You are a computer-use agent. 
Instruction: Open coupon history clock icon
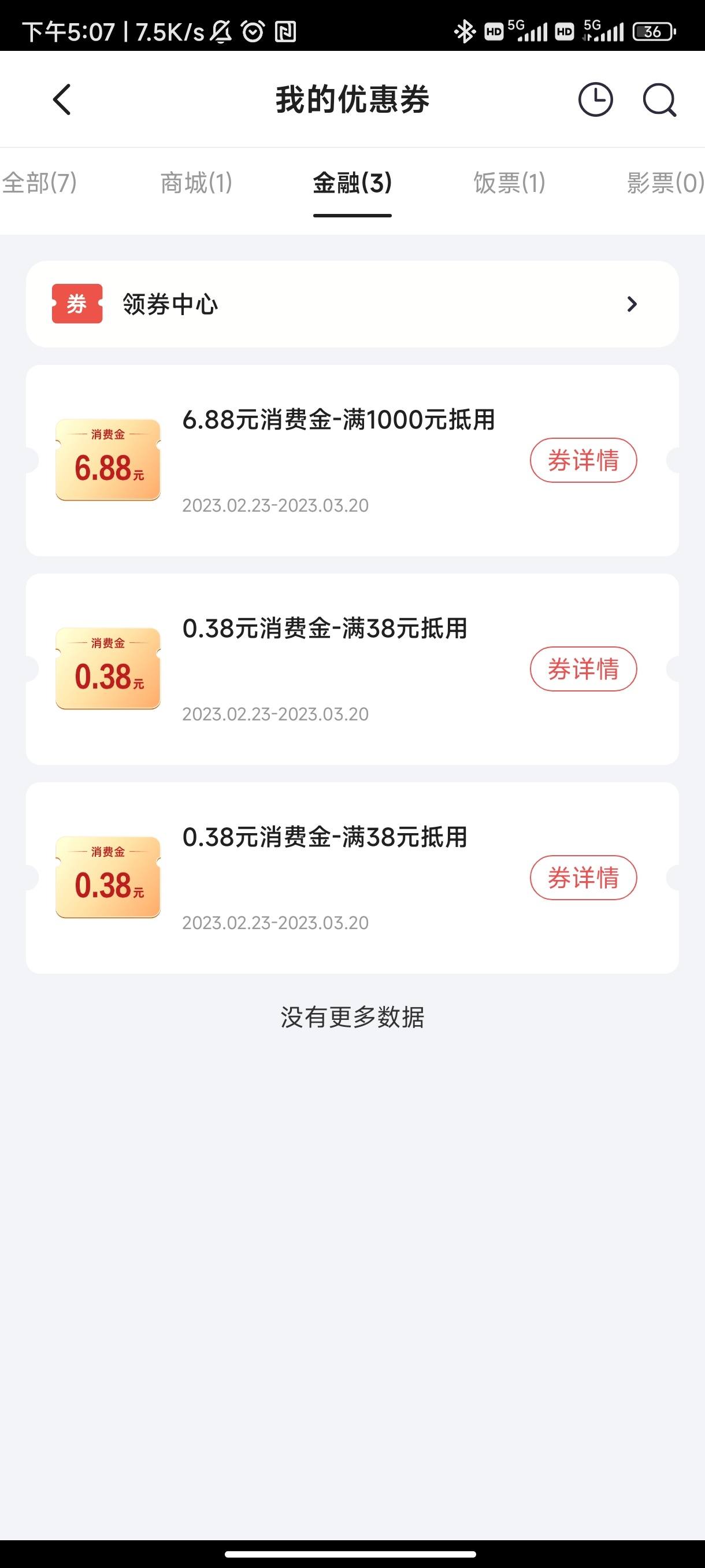pyautogui.click(x=596, y=99)
